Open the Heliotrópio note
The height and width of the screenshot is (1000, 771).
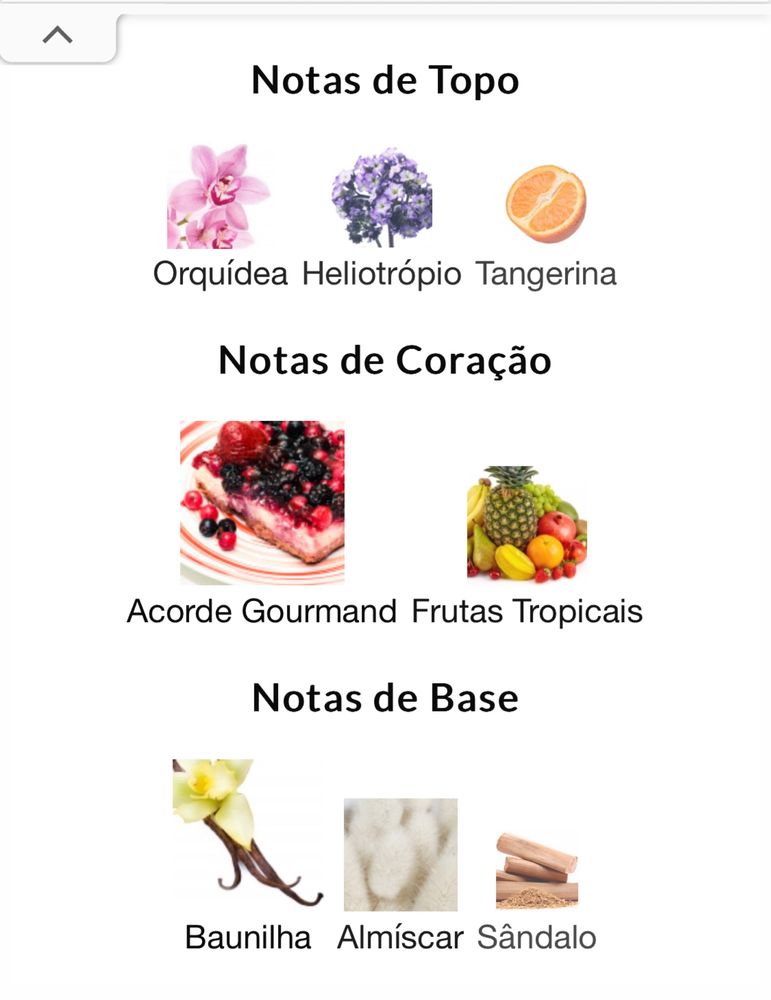(382, 199)
